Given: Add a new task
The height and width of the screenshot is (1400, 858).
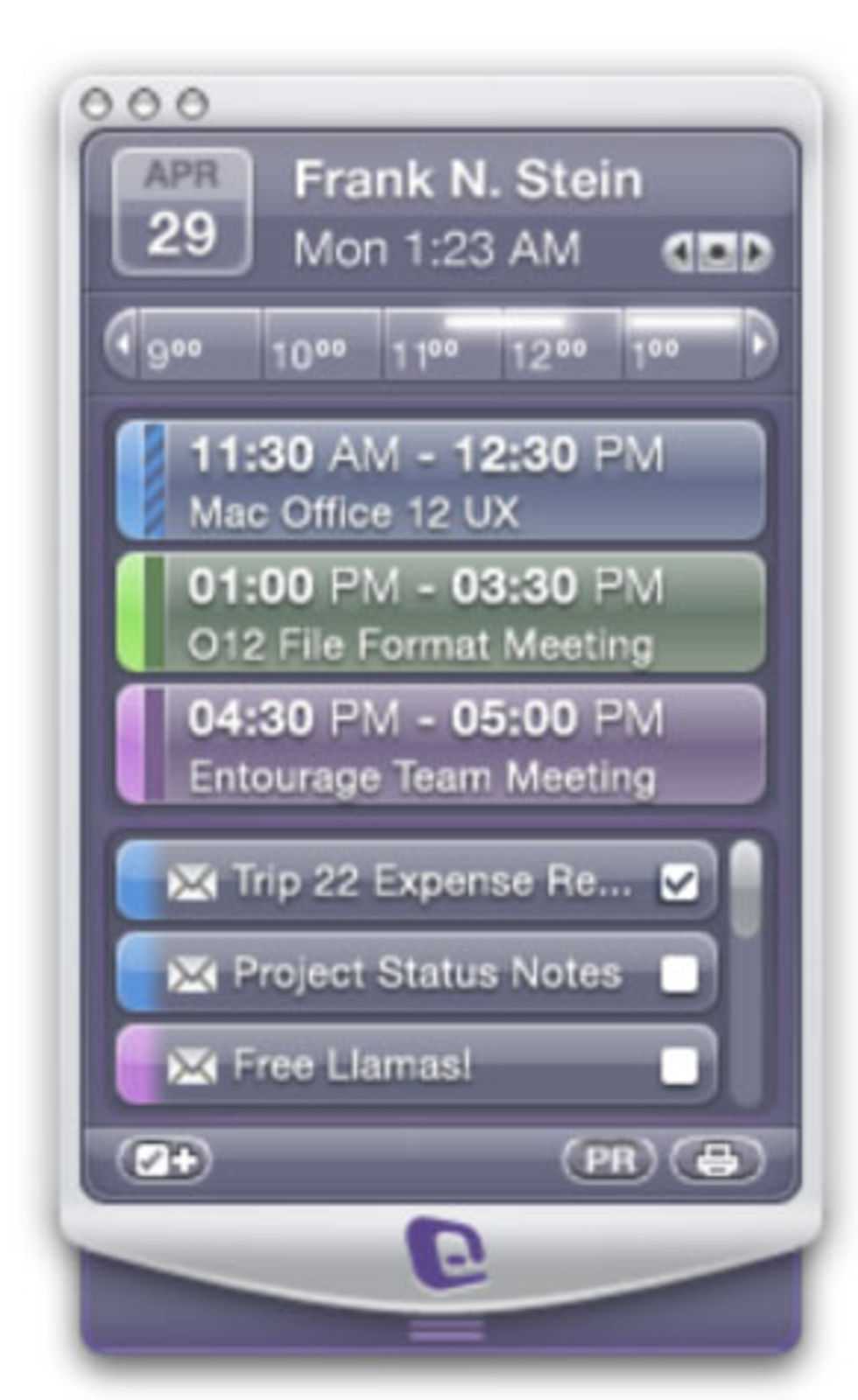Looking at the screenshot, I should 165,1161.
